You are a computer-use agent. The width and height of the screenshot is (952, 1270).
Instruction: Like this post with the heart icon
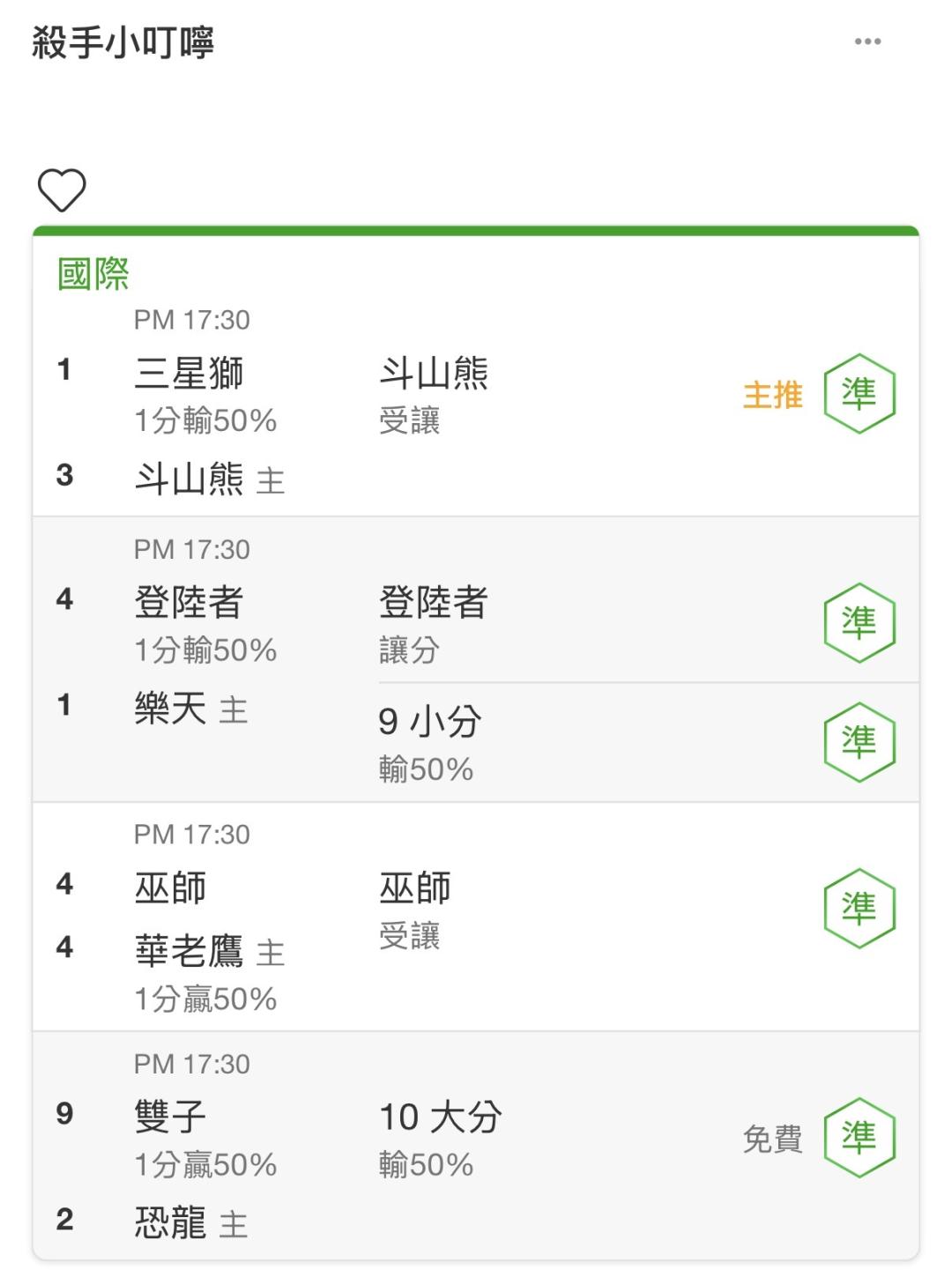[x=62, y=189]
